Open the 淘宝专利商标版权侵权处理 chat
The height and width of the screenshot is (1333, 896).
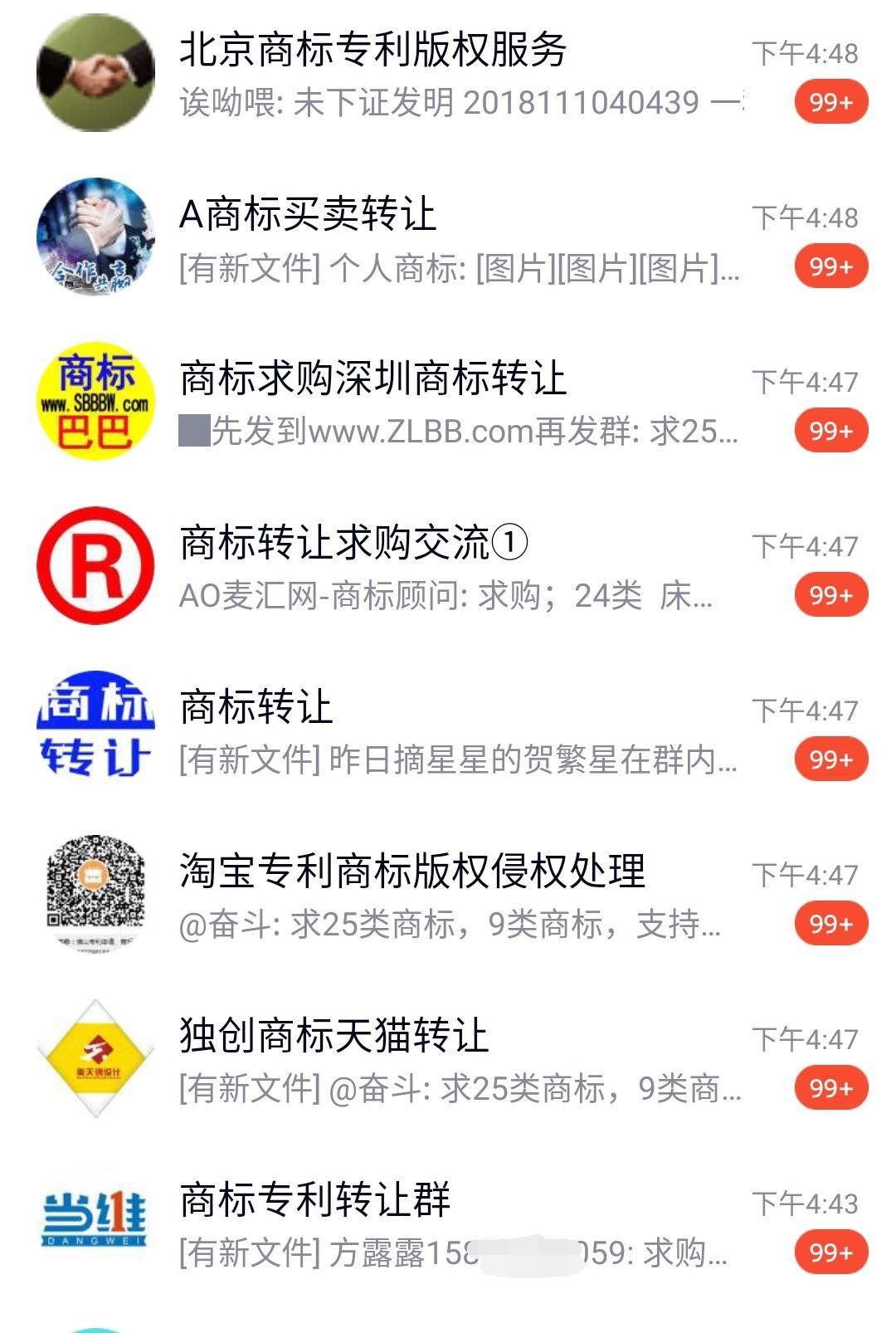[448, 896]
